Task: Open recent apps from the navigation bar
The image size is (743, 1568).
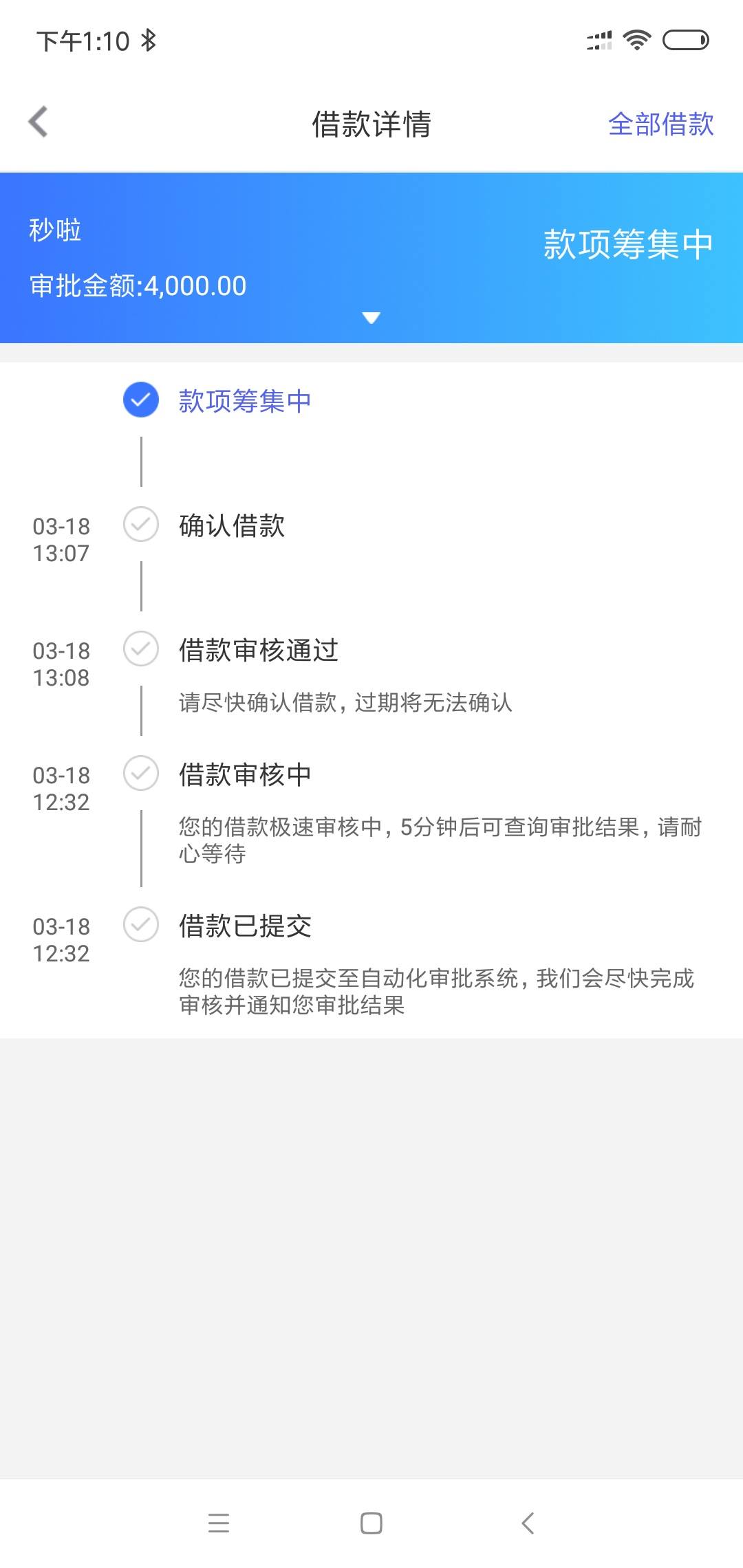Action: coord(219,1523)
